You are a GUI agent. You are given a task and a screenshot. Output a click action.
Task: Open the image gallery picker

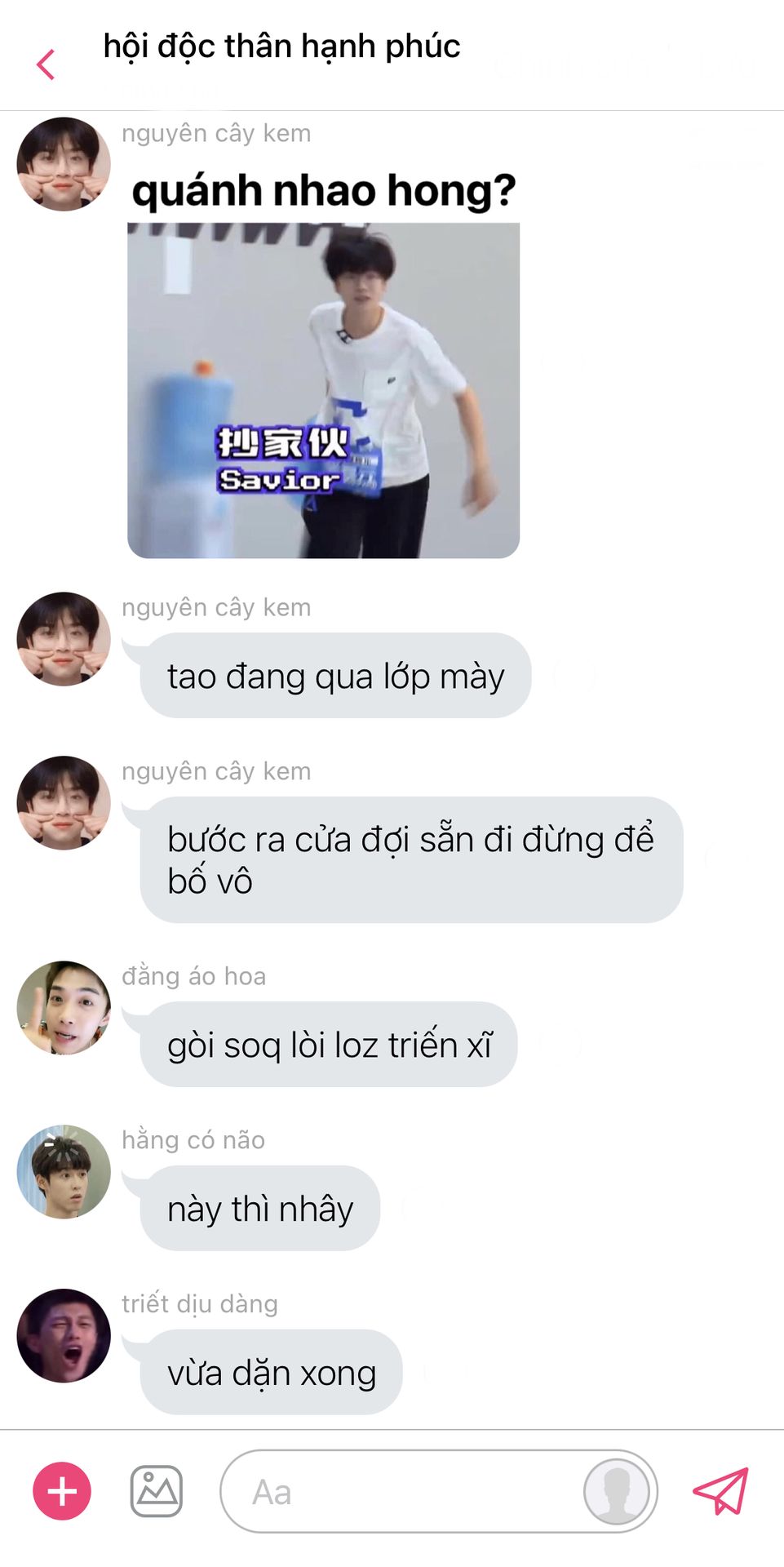point(157,1490)
